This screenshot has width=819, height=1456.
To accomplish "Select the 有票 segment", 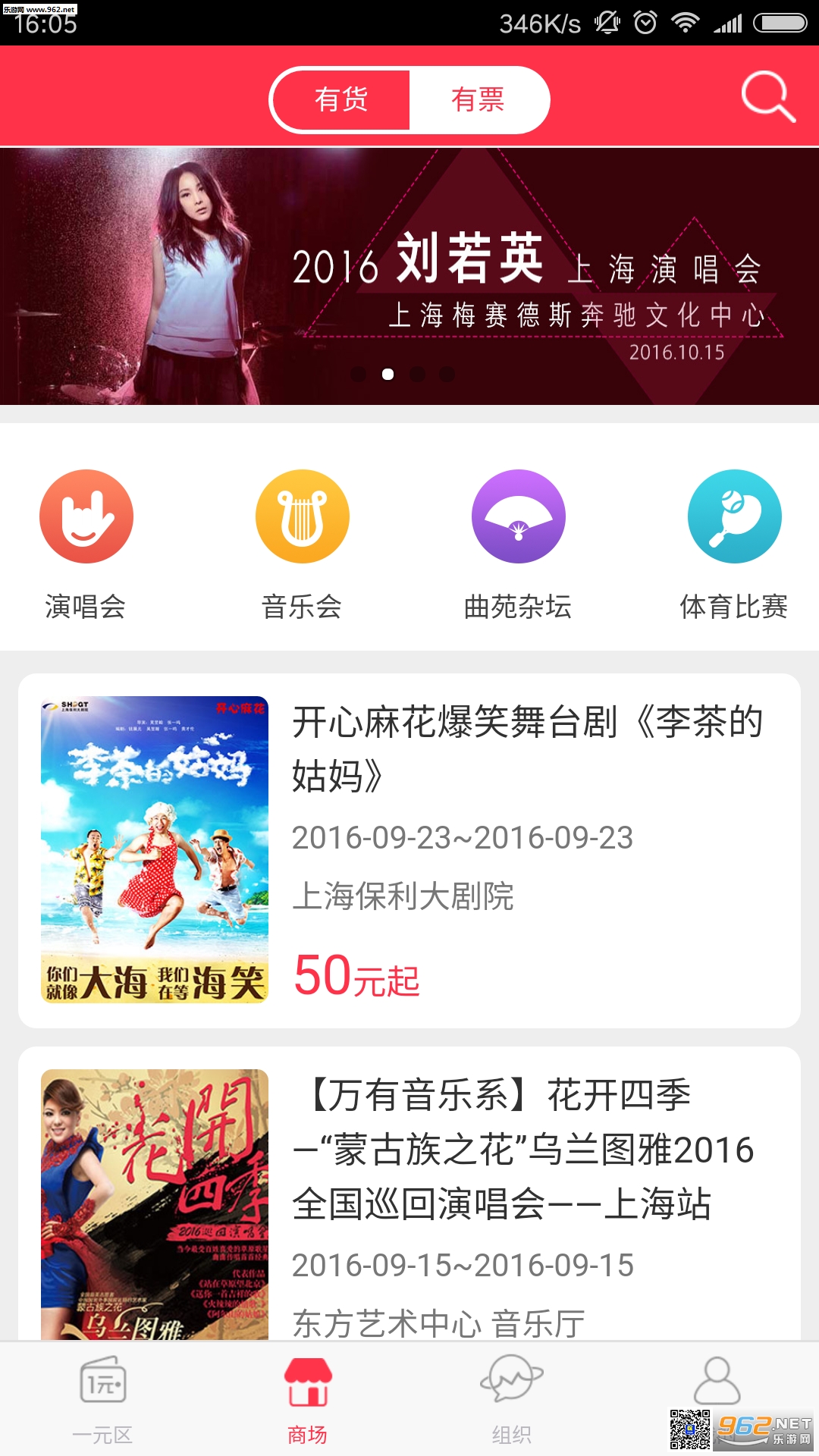I will (478, 99).
